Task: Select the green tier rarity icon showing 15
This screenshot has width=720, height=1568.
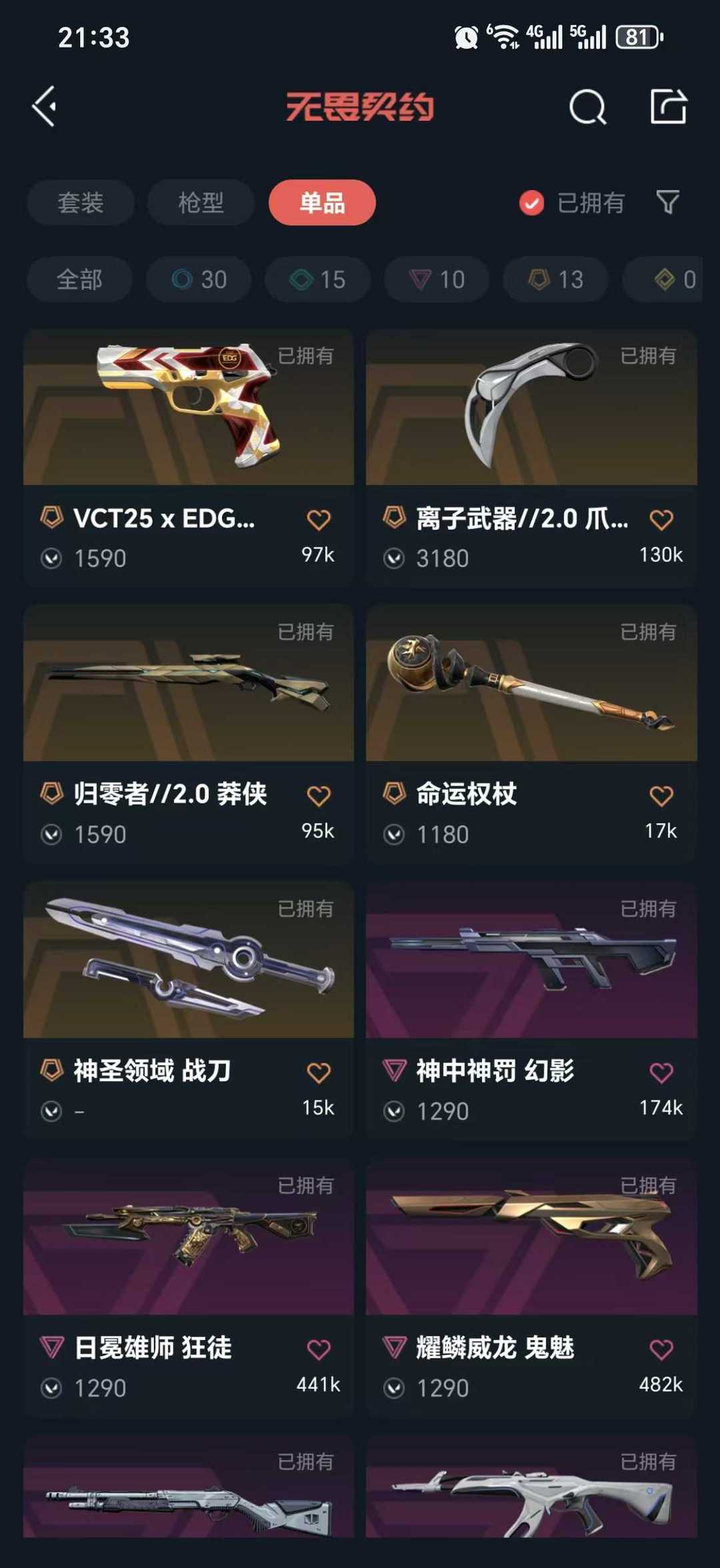Action: pos(316,279)
